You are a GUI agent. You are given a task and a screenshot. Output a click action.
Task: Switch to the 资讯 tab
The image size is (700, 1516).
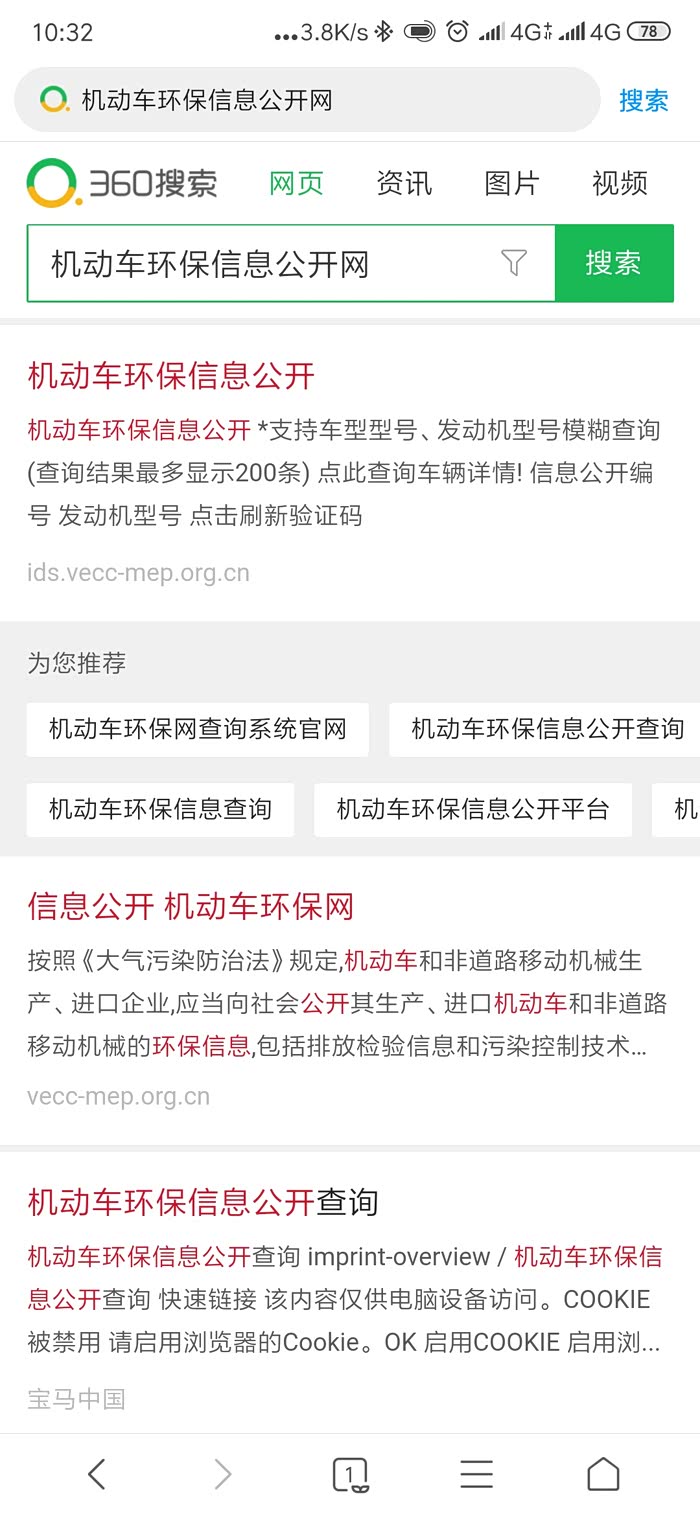[404, 183]
